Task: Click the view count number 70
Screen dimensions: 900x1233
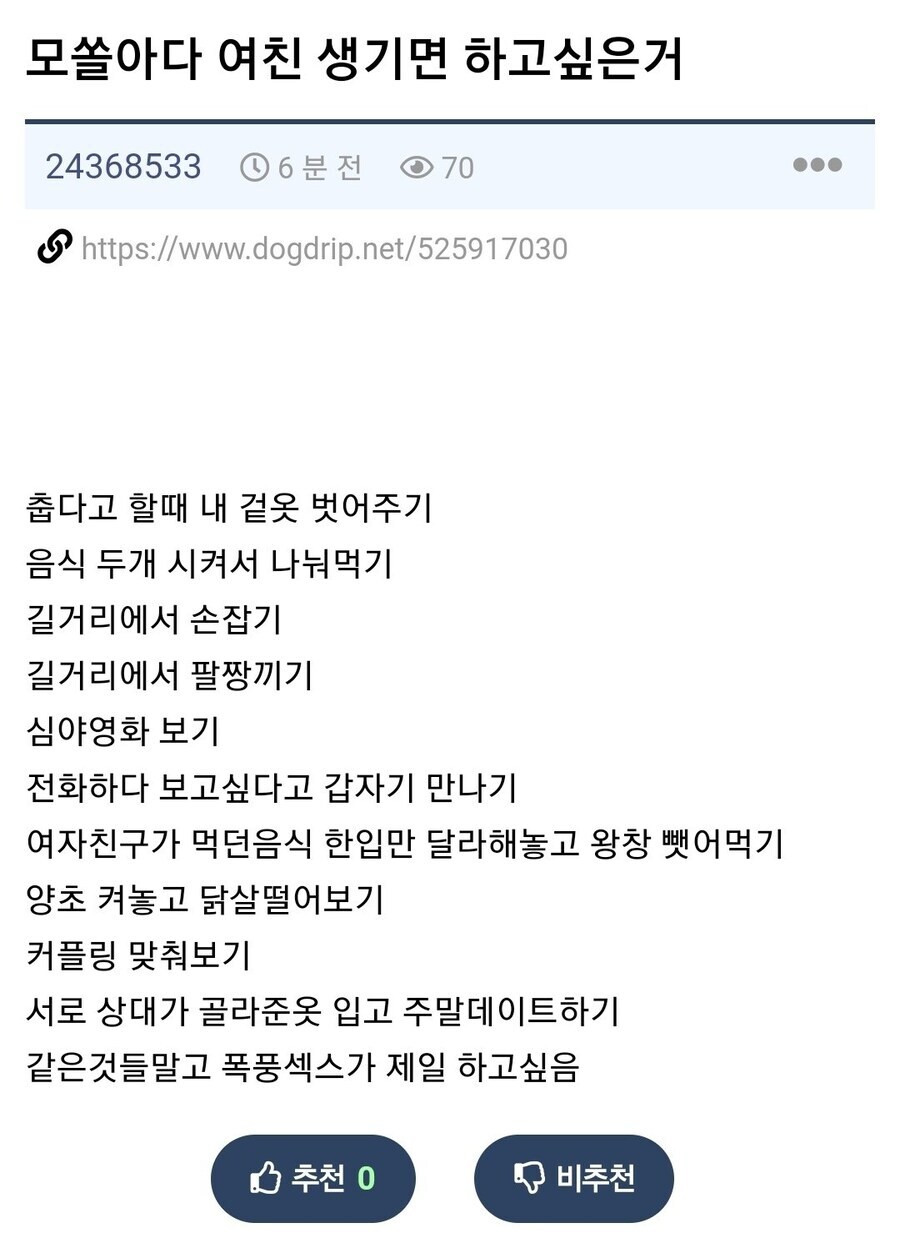Action: 457,167
